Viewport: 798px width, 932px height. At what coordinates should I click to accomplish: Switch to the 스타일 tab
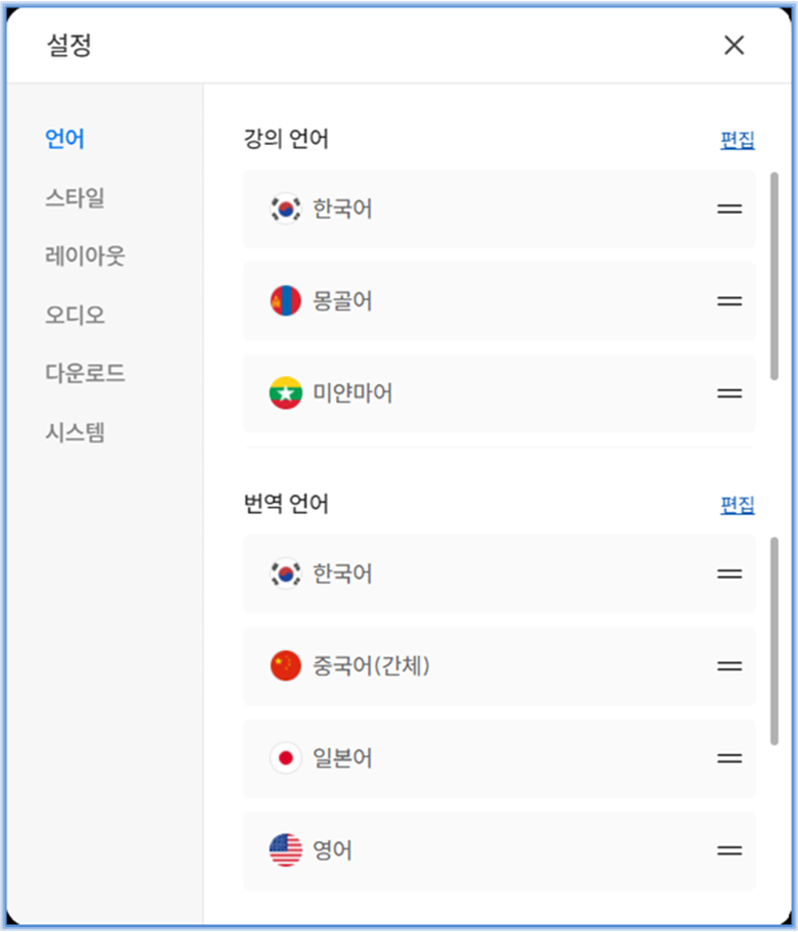(75, 197)
